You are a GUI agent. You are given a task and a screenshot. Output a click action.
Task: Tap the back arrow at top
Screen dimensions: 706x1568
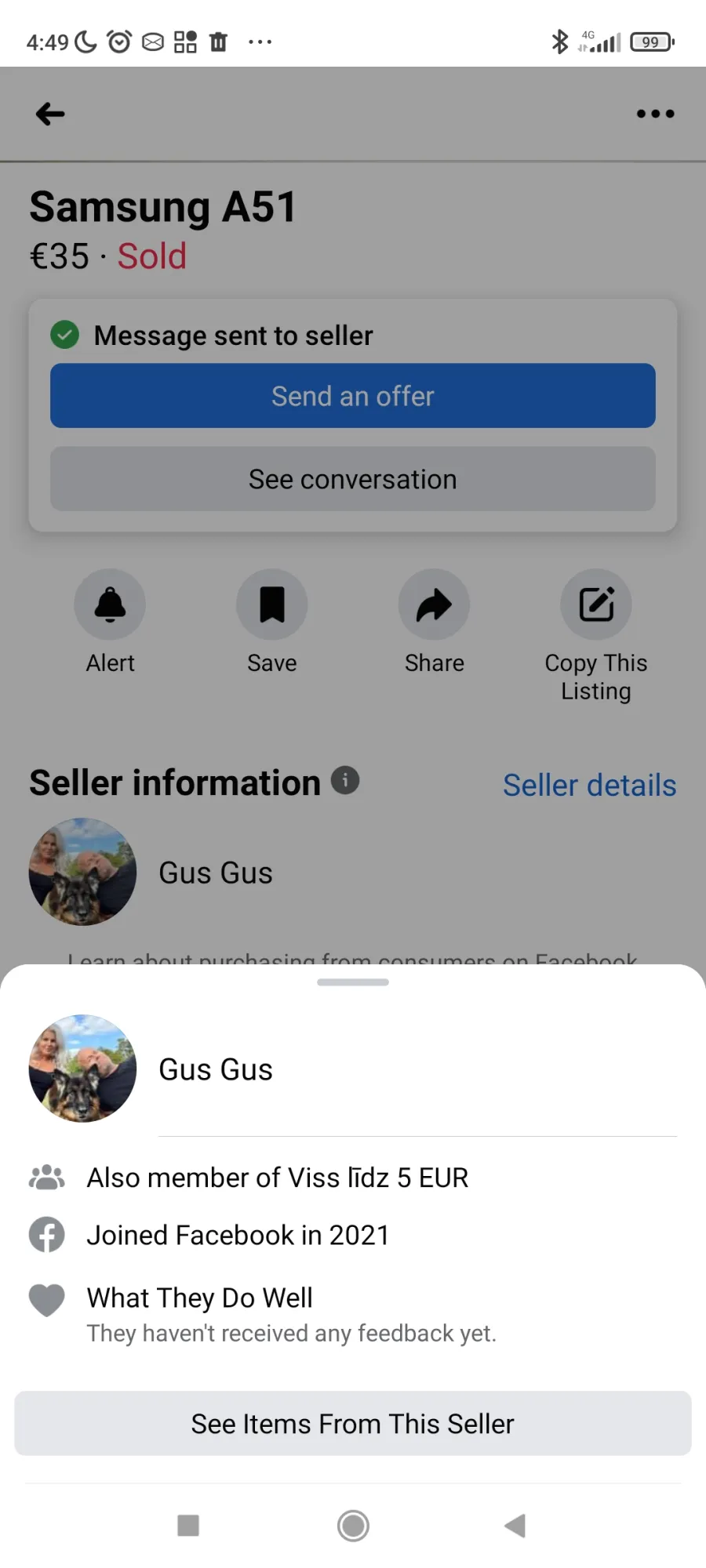[x=50, y=114]
